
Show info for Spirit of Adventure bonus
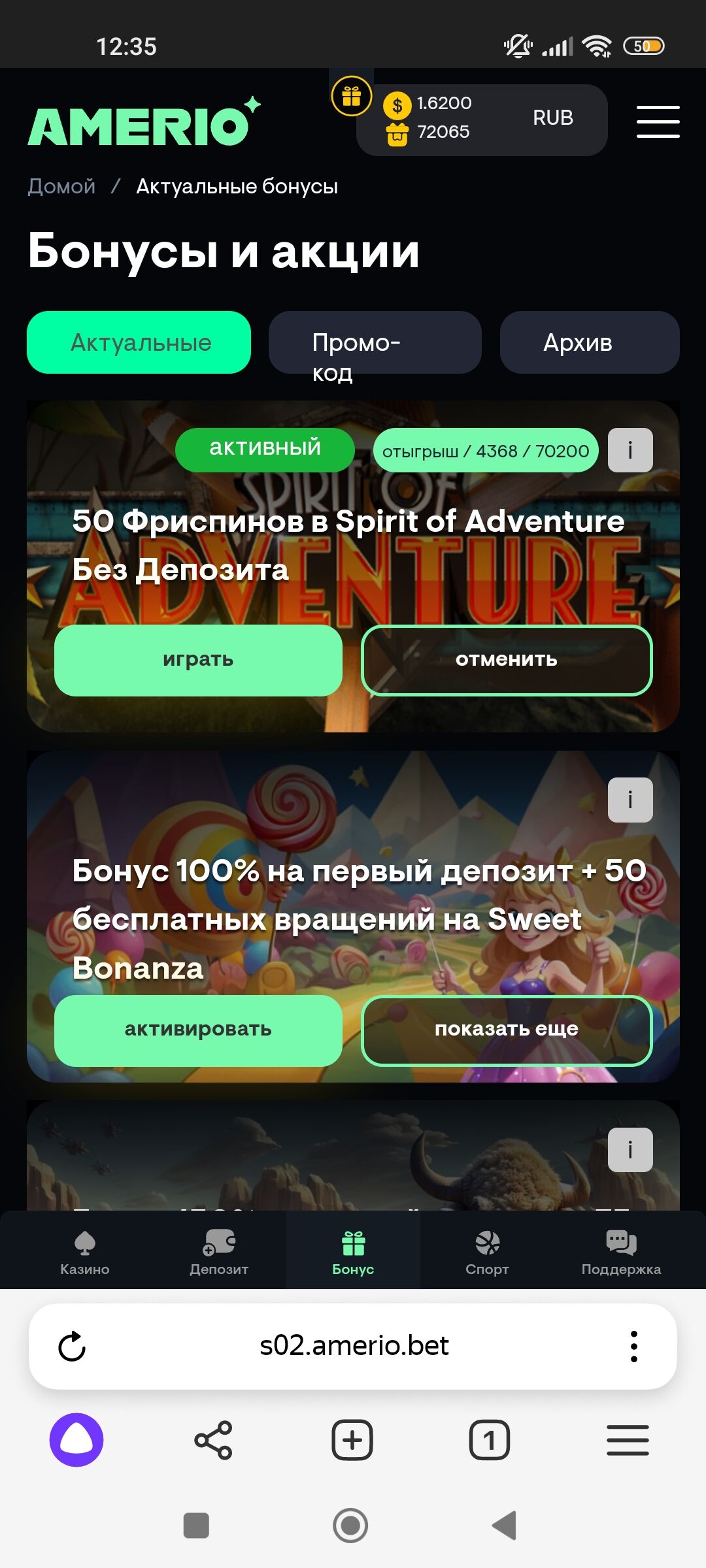(630, 450)
